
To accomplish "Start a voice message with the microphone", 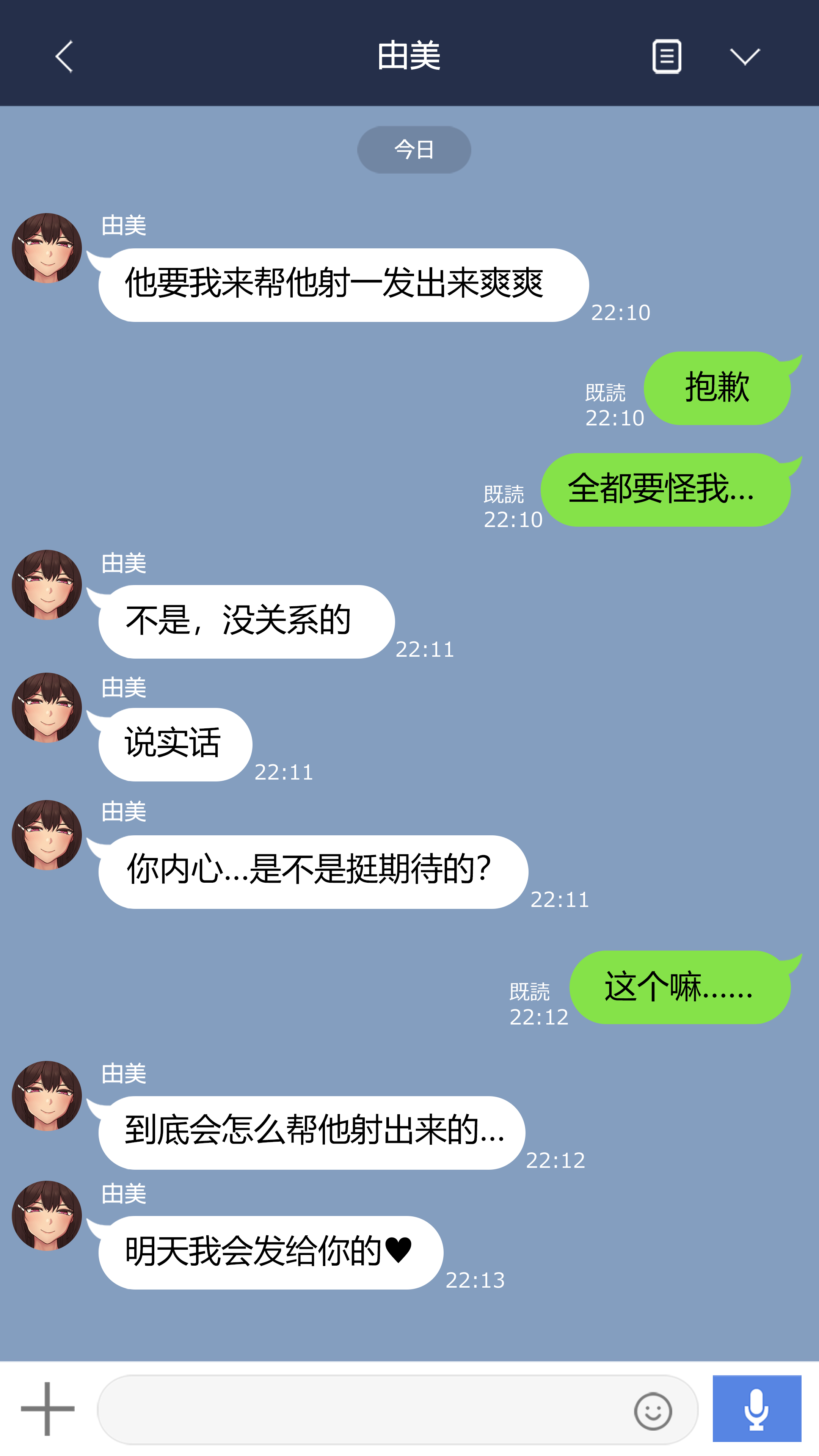I will [x=756, y=1409].
